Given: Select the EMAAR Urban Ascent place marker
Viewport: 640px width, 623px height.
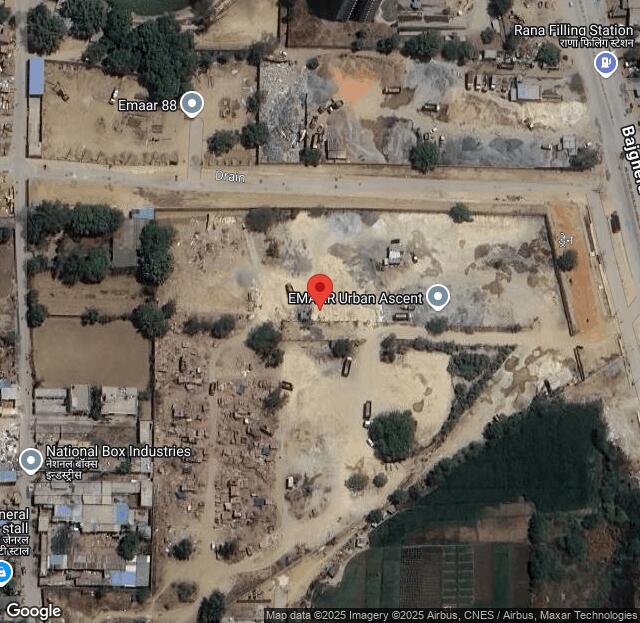Looking at the screenshot, I should pos(438,296).
